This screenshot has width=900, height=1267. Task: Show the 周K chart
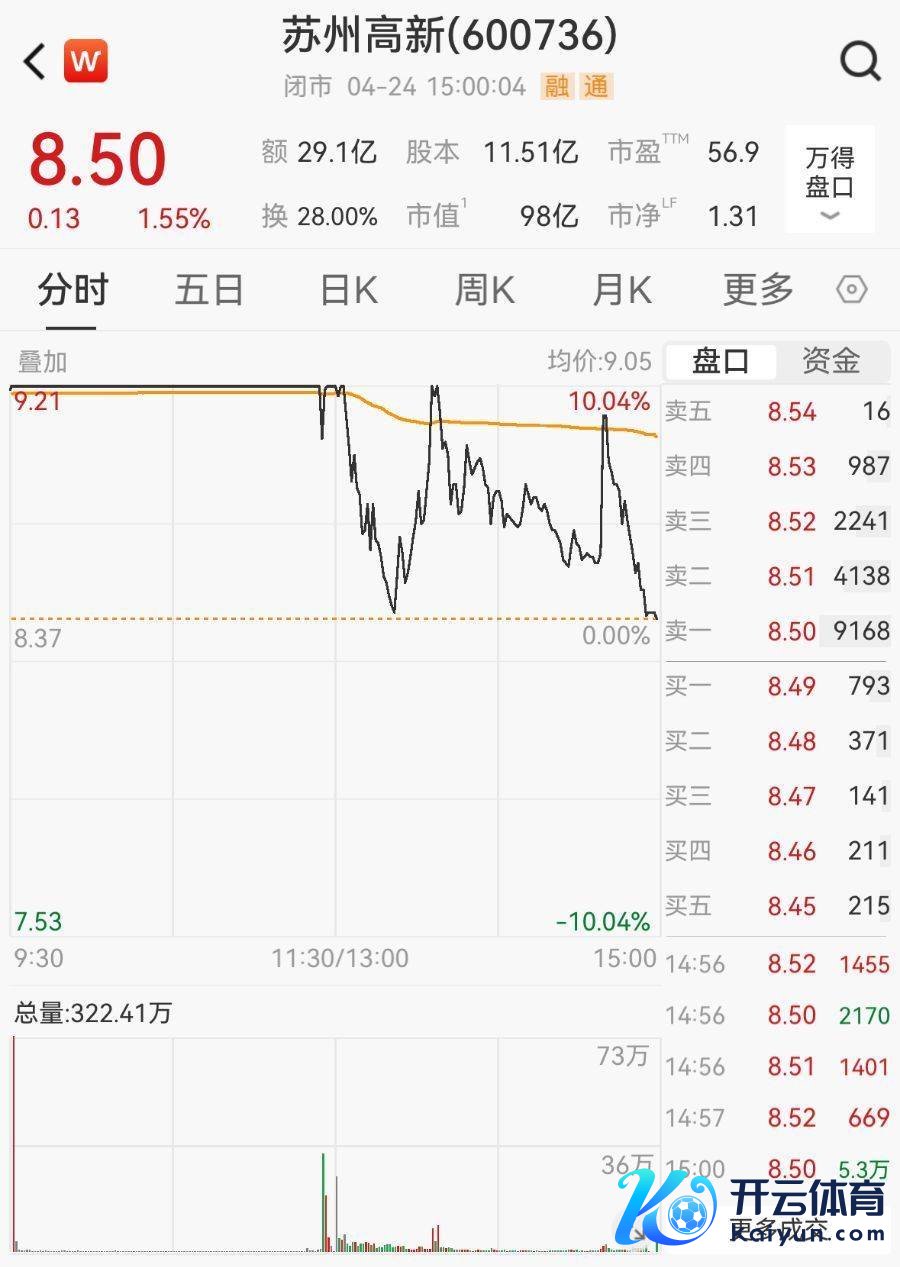point(485,290)
